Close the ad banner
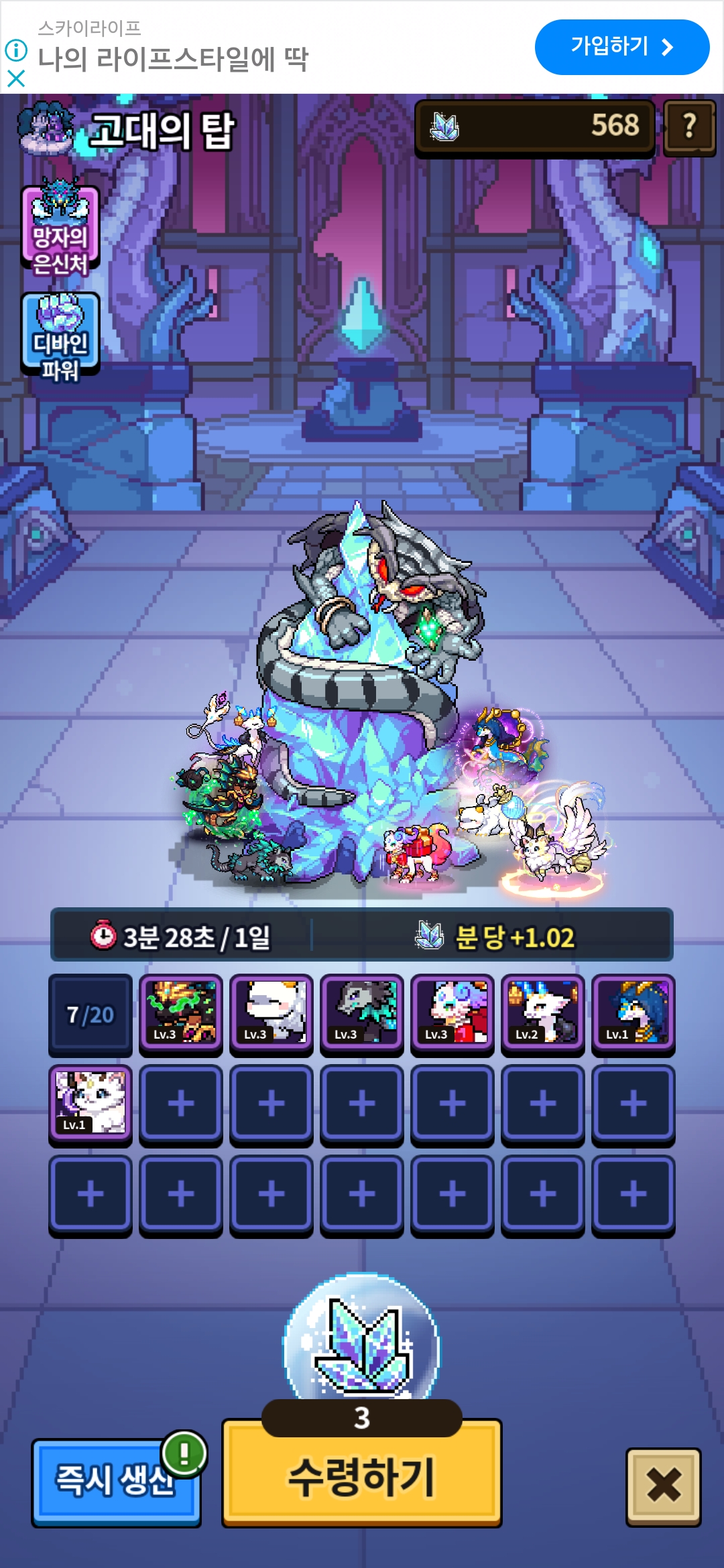724x1568 pixels. pyautogui.click(x=16, y=79)
